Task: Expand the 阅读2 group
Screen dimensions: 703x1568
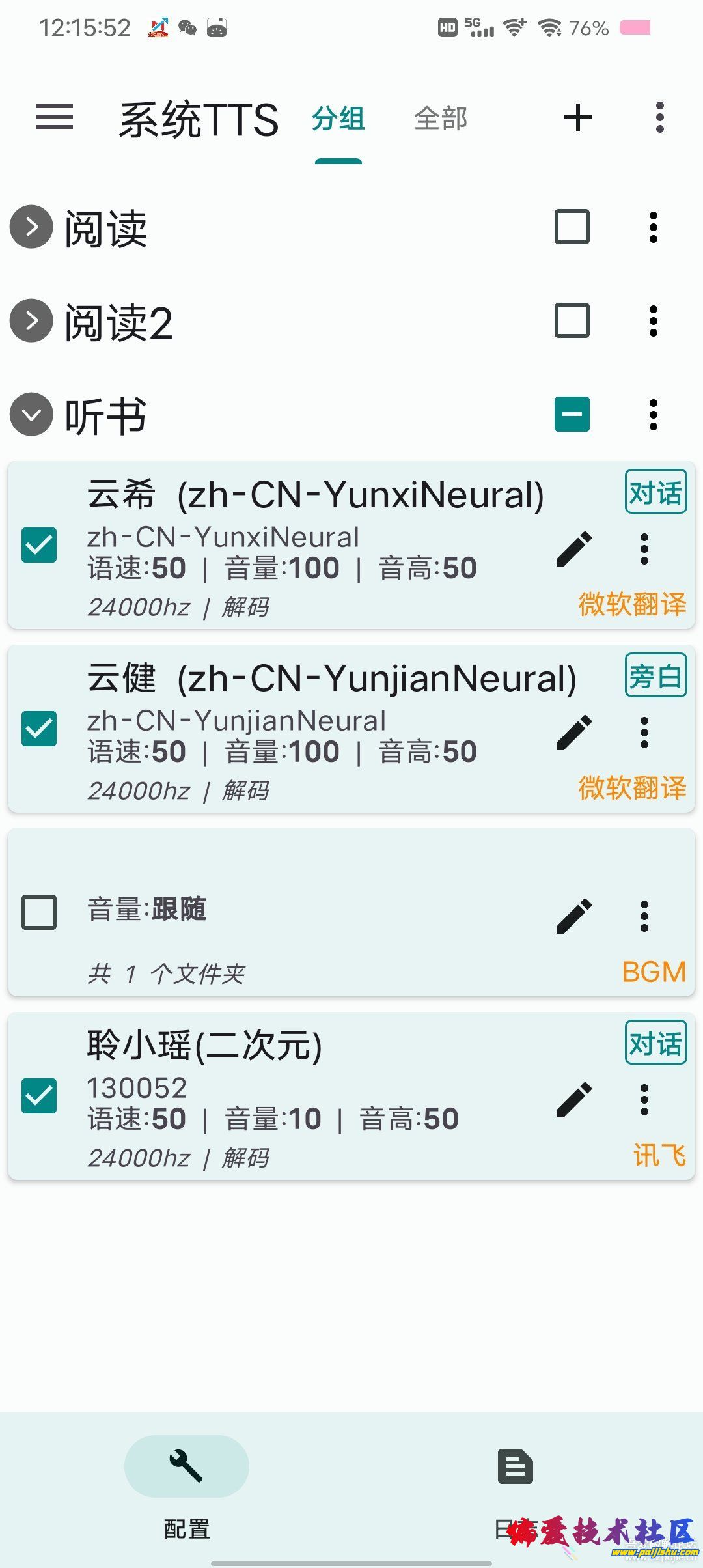Action: tap(31, 321)
